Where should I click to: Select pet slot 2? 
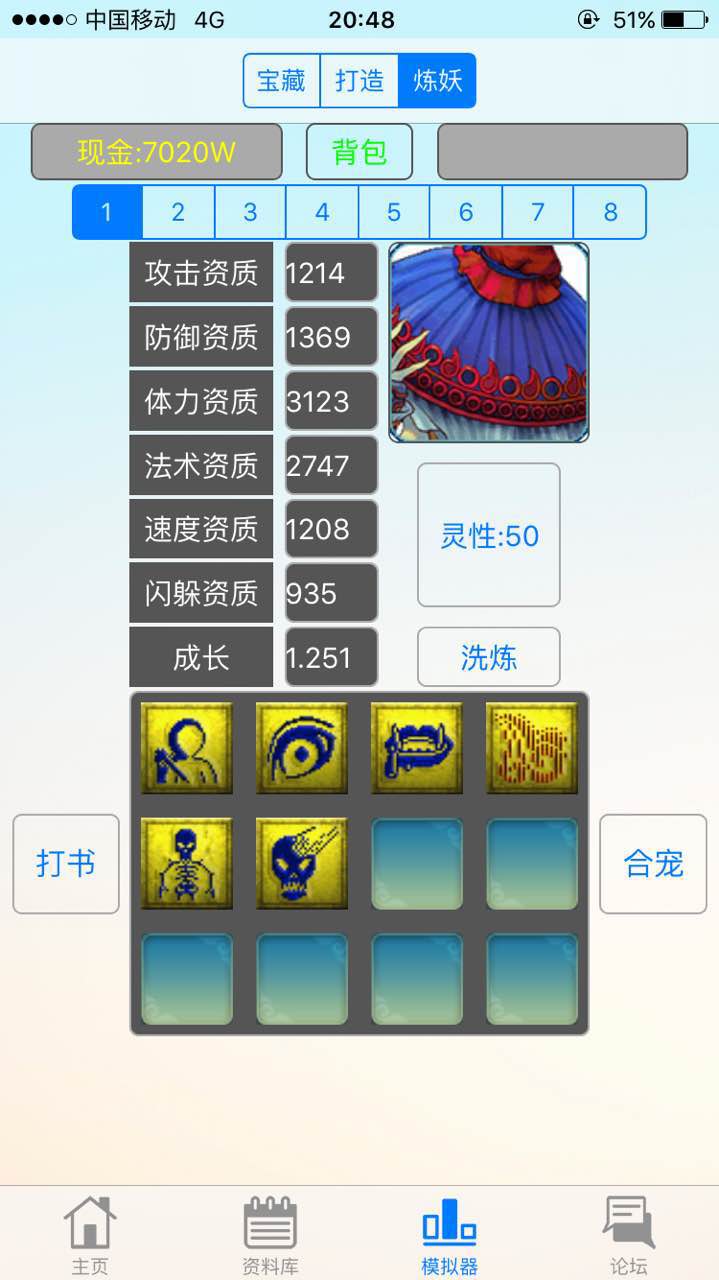tap(178, 212)
